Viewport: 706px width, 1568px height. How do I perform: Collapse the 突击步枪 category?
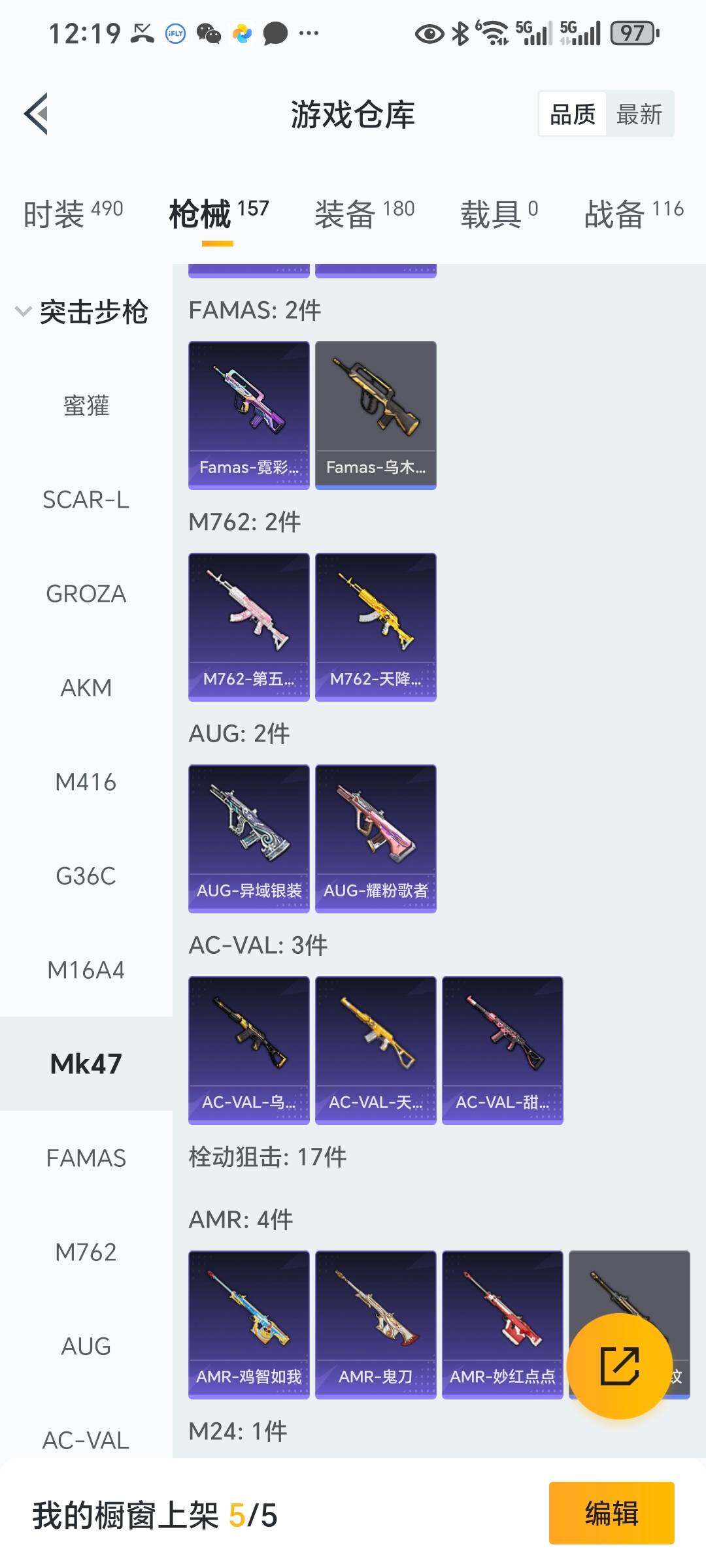[24, 311]
